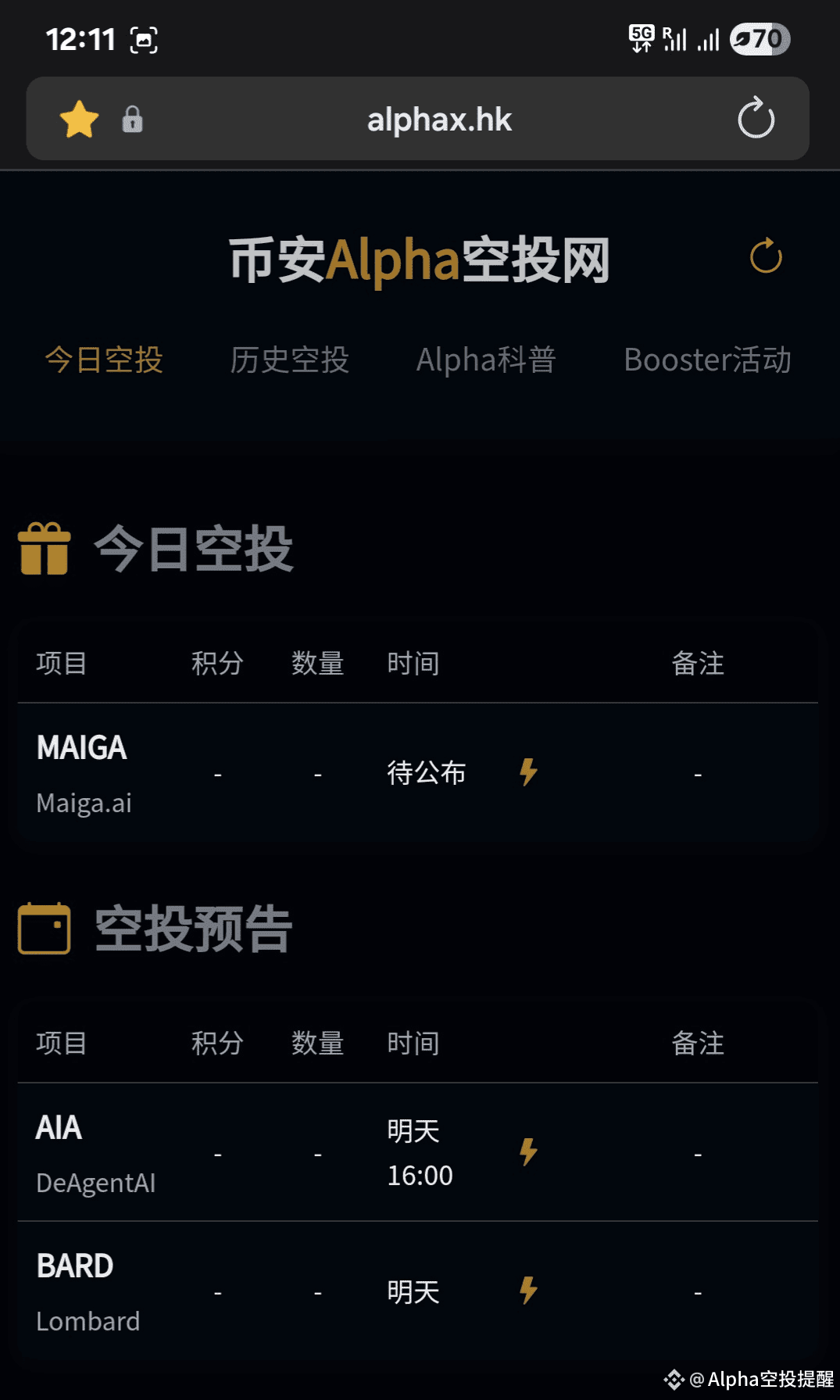The width and height of the screenshot is (840, 1400).
Task: Refresh the airdrop data with the gold icon
Action: click(766, 256)
